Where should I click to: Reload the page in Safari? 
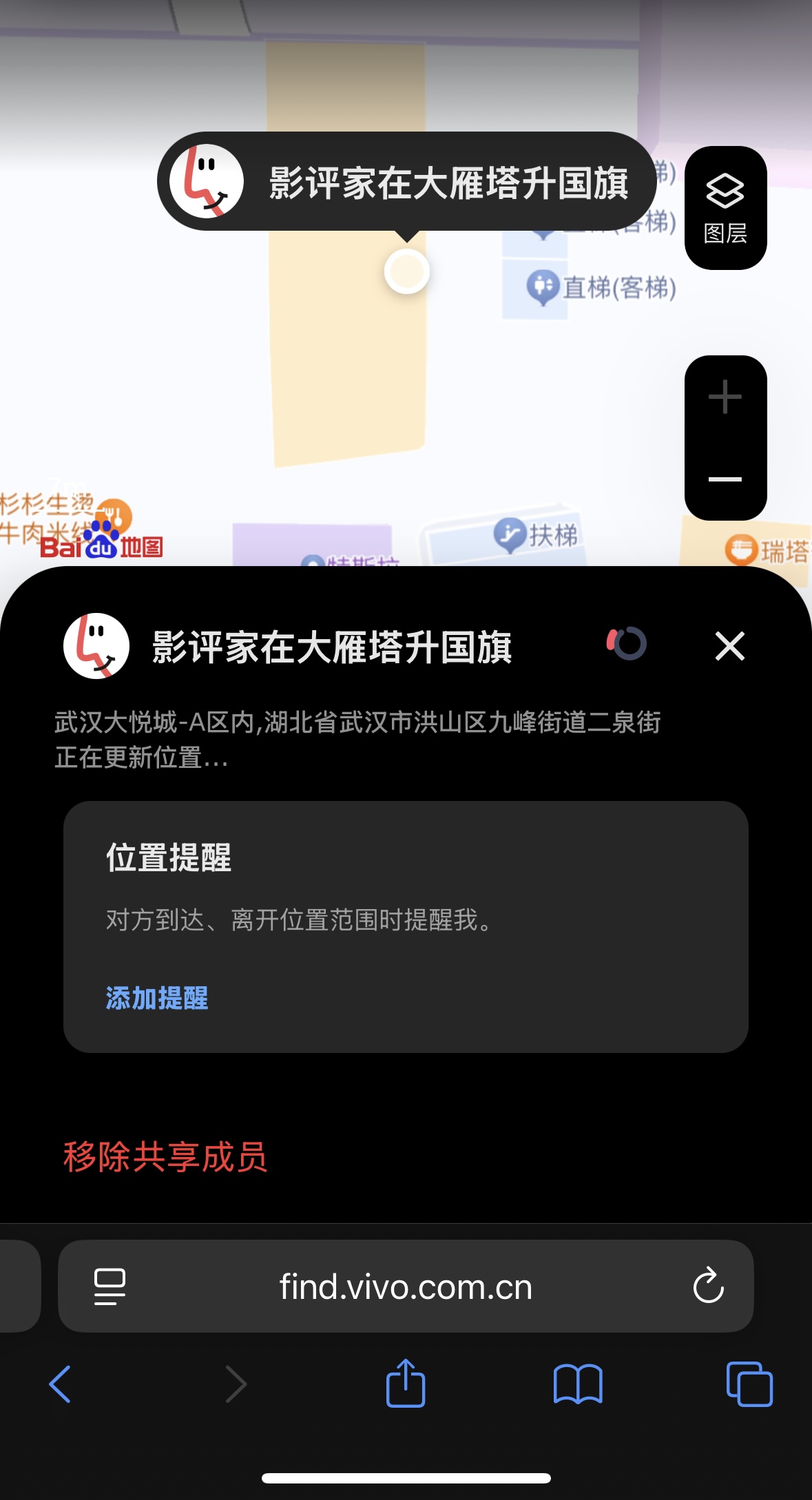coord(708,1286)
